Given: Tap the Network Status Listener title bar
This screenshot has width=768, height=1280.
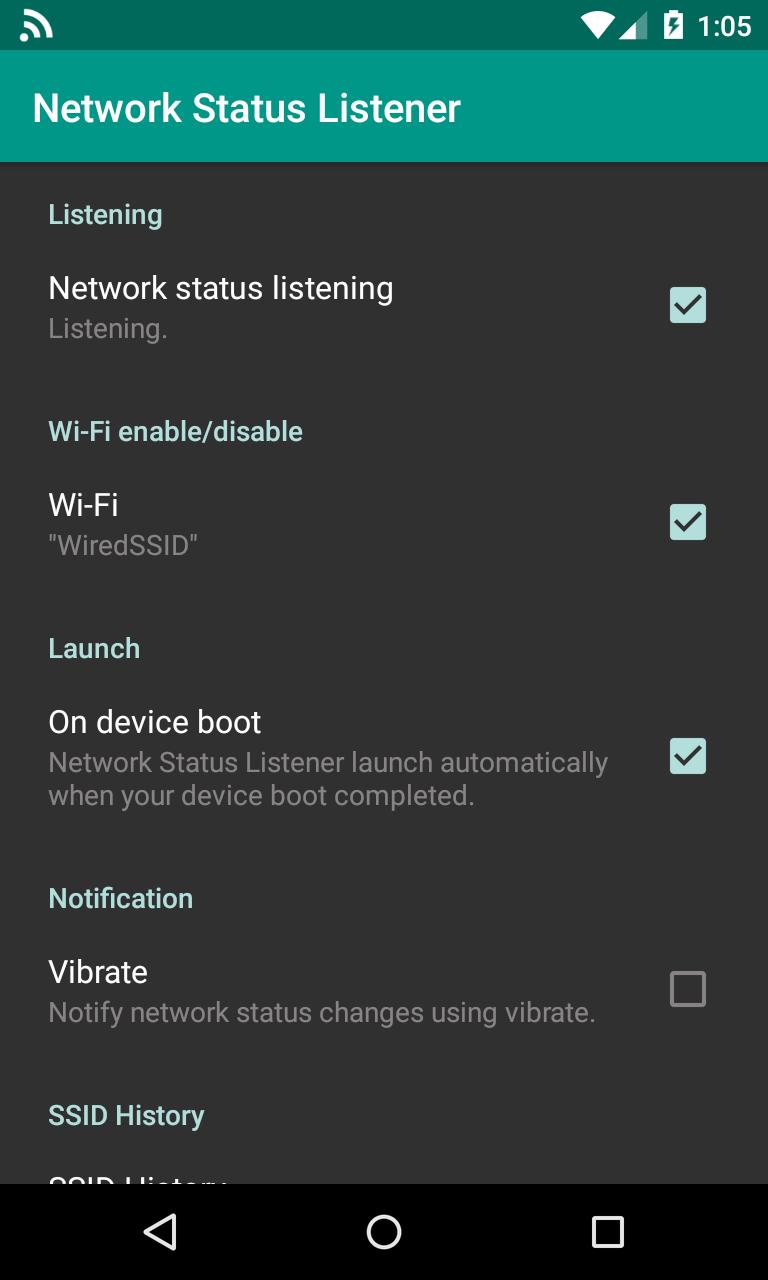Looking at the screenshot, I should 246,107.
